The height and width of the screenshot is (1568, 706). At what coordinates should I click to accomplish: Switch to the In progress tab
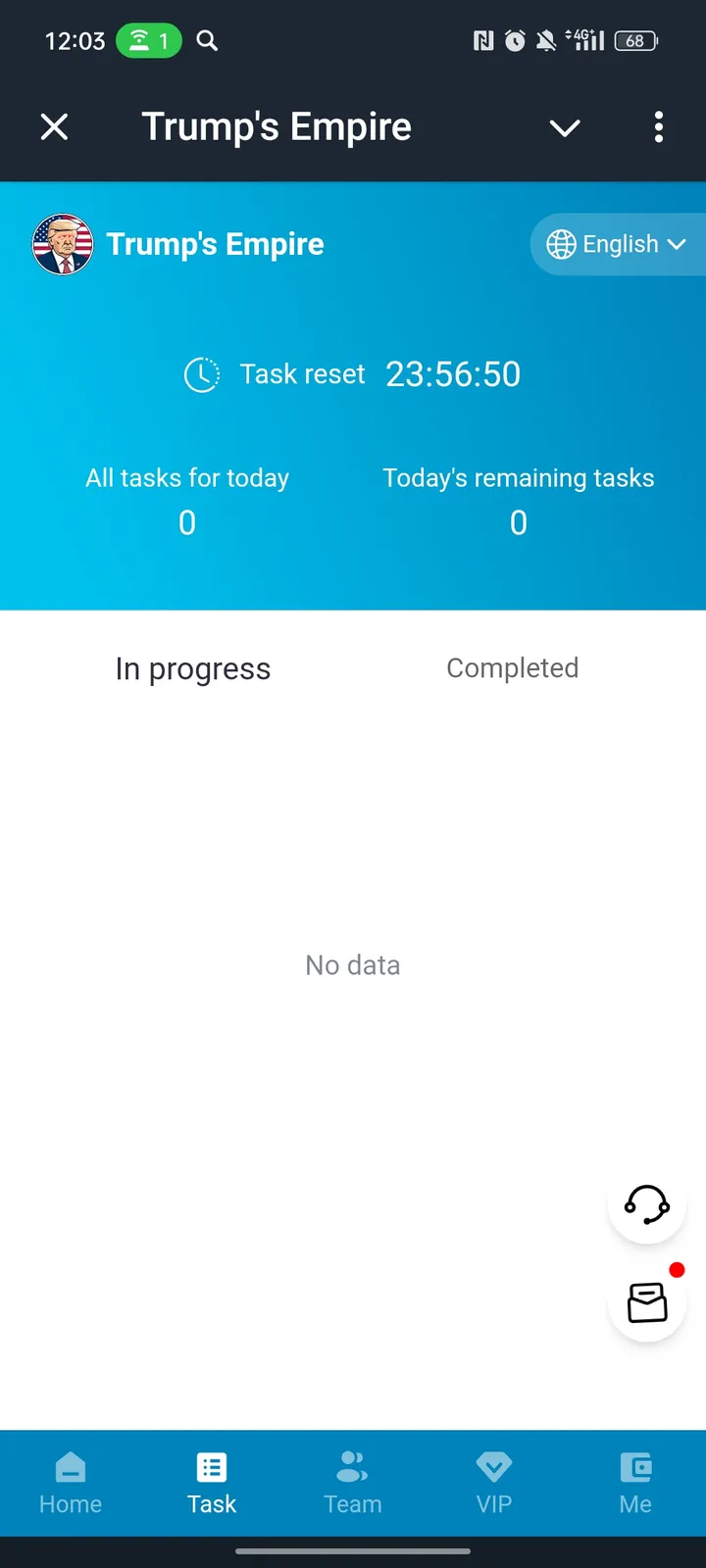pos(193,668)
